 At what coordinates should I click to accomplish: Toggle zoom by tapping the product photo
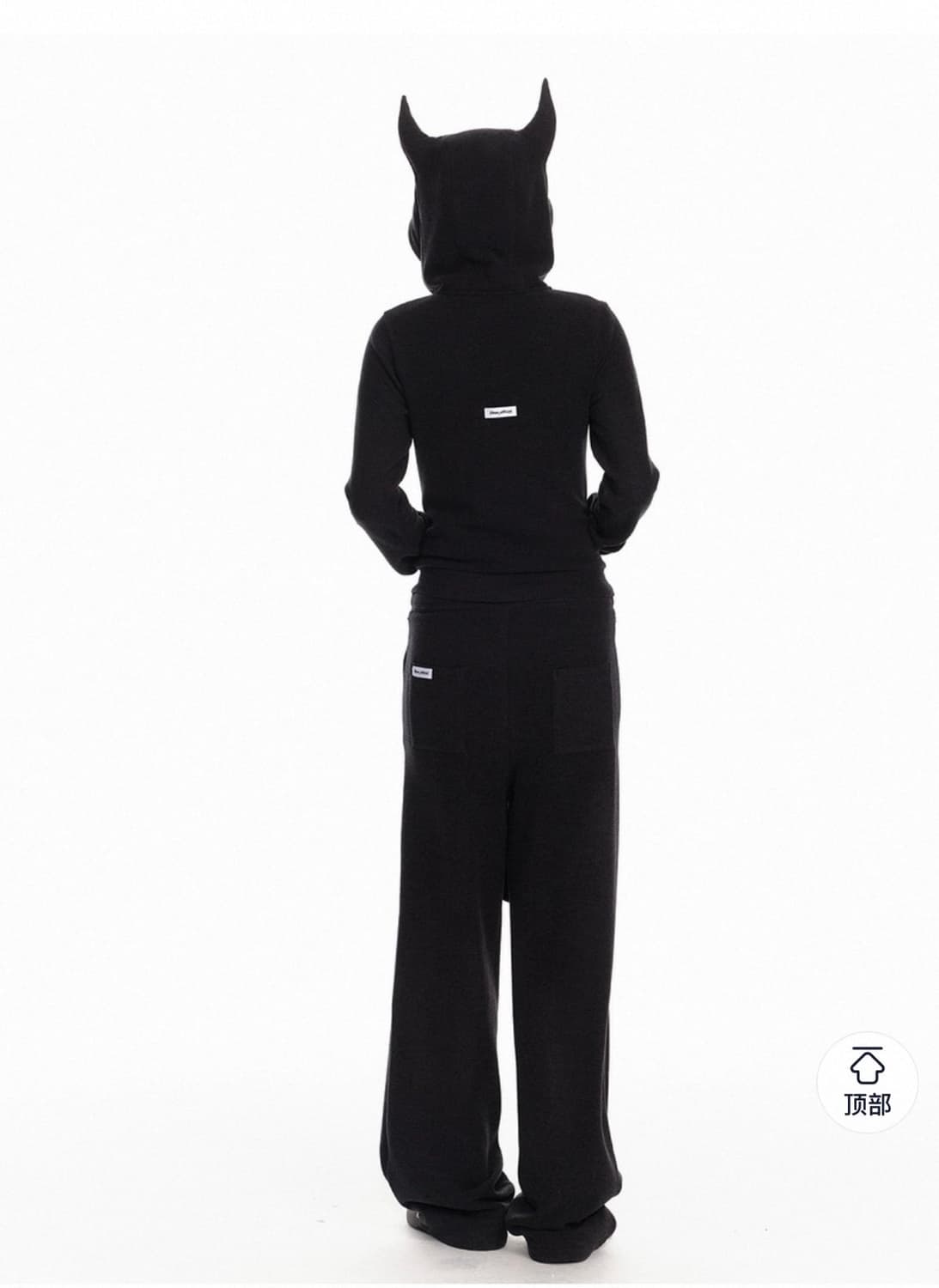(481, 644)
